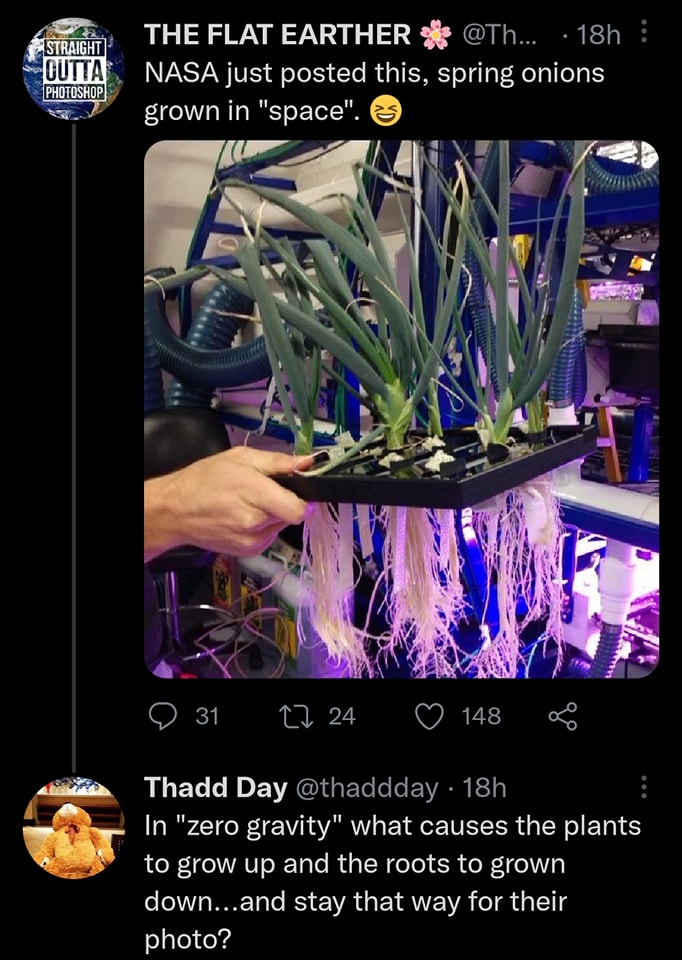The width and height of the screenshot is (682, 960).
Task: Open The Flat Earther's profile avatar
Action: [x=74, y=70]
